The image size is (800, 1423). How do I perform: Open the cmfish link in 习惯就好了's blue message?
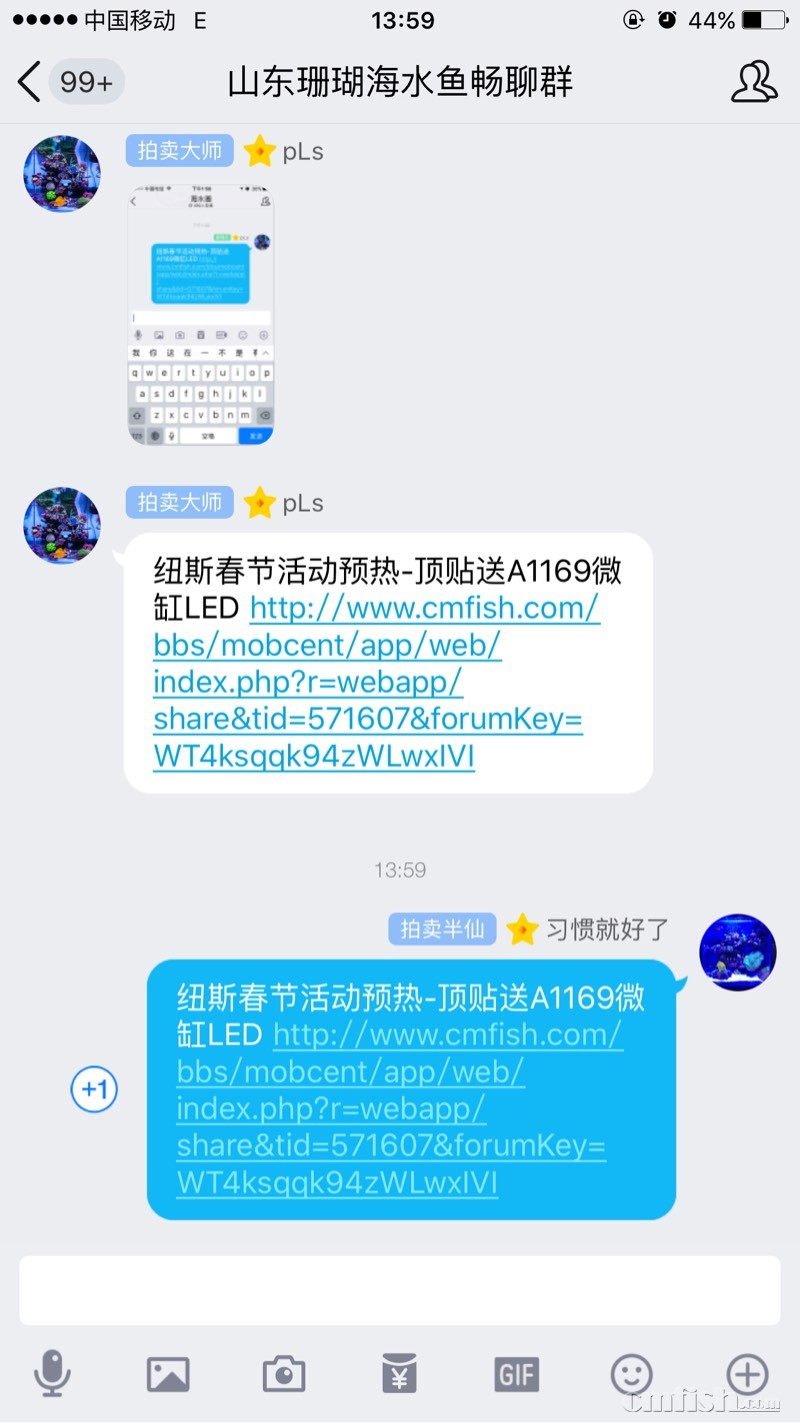(399, 1108)
